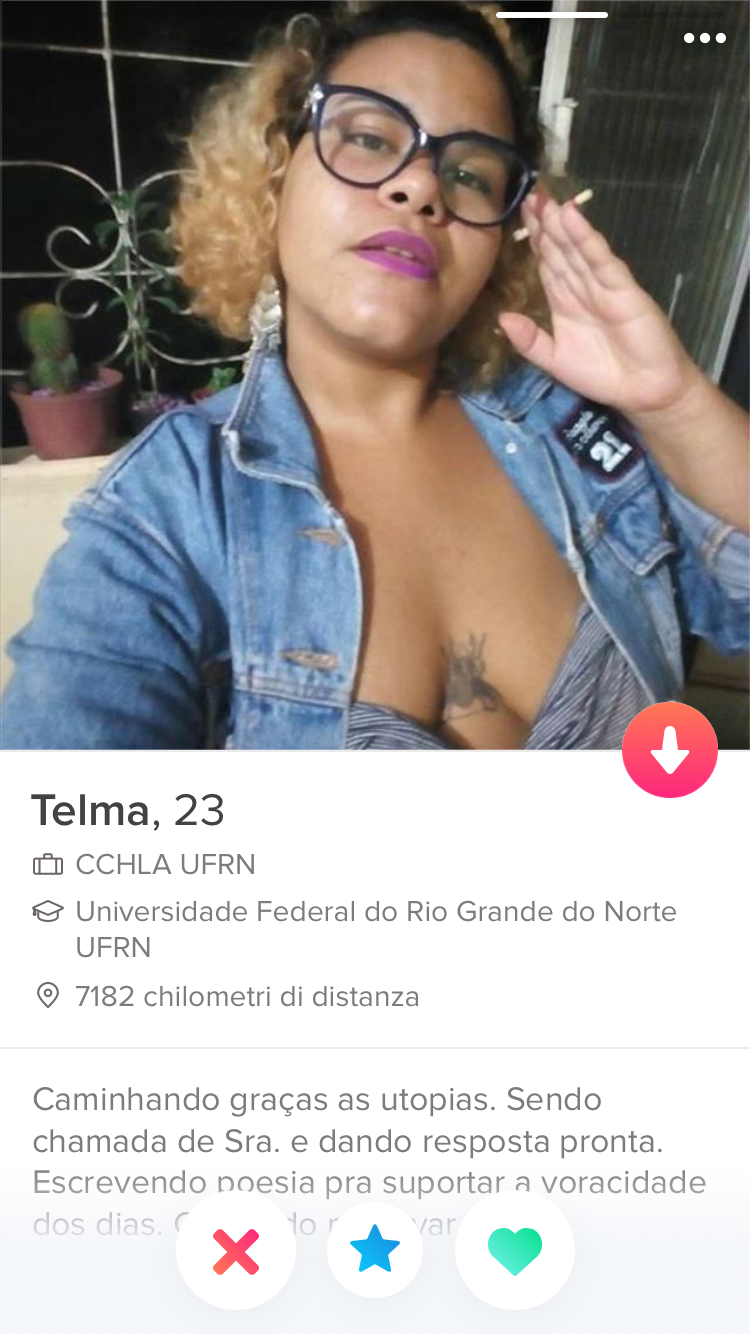Screen dimensions: 750x1334
Task: Reject Telma with the red X button
Action: 236,1251
